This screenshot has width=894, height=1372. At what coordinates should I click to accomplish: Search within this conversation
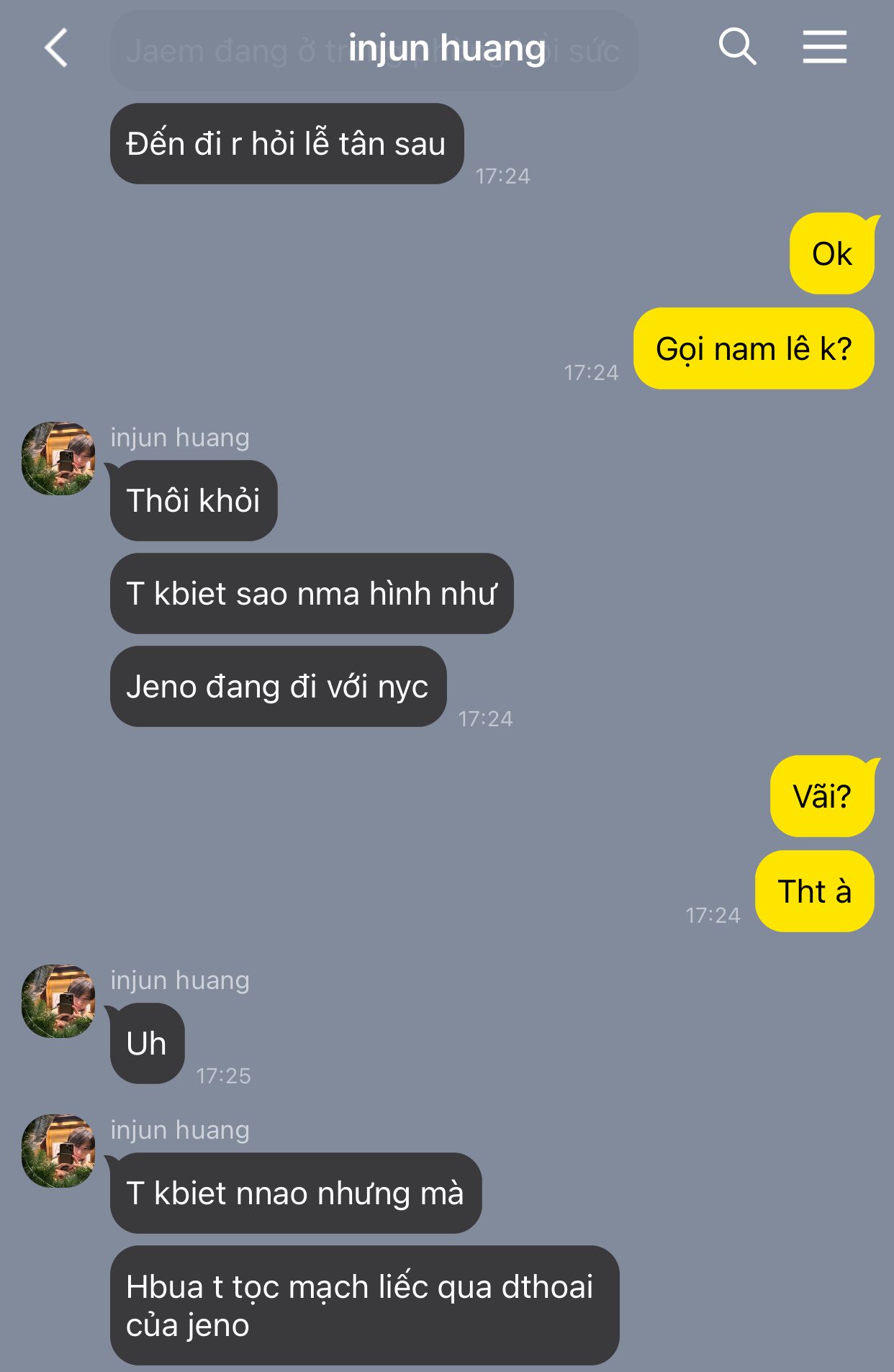(737, 48)
